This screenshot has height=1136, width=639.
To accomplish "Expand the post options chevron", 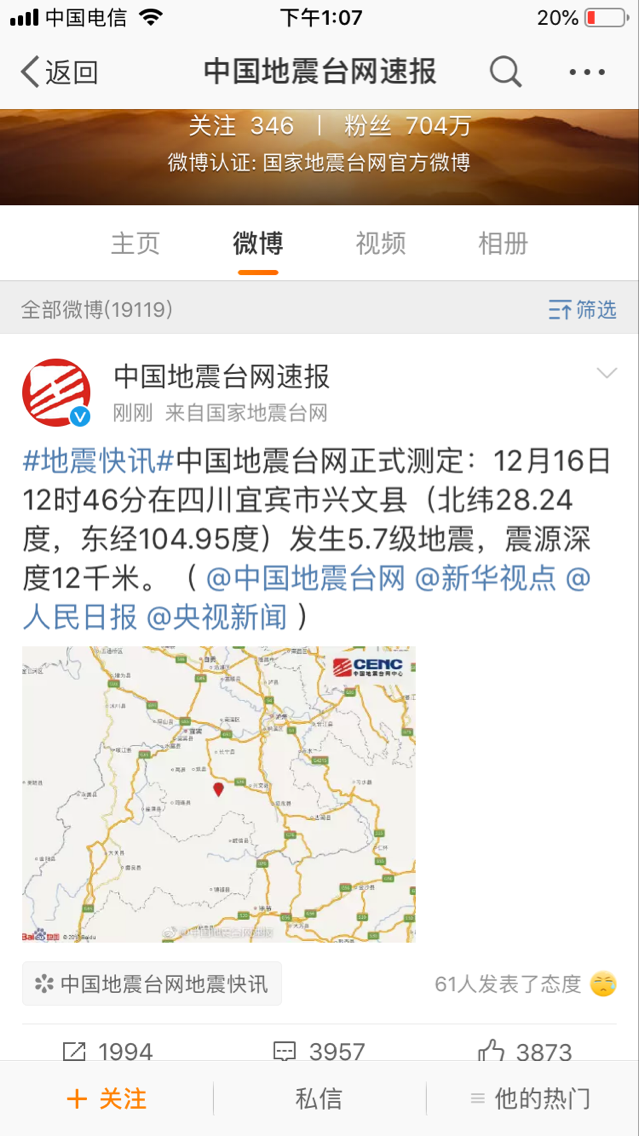I will [606, 374].
